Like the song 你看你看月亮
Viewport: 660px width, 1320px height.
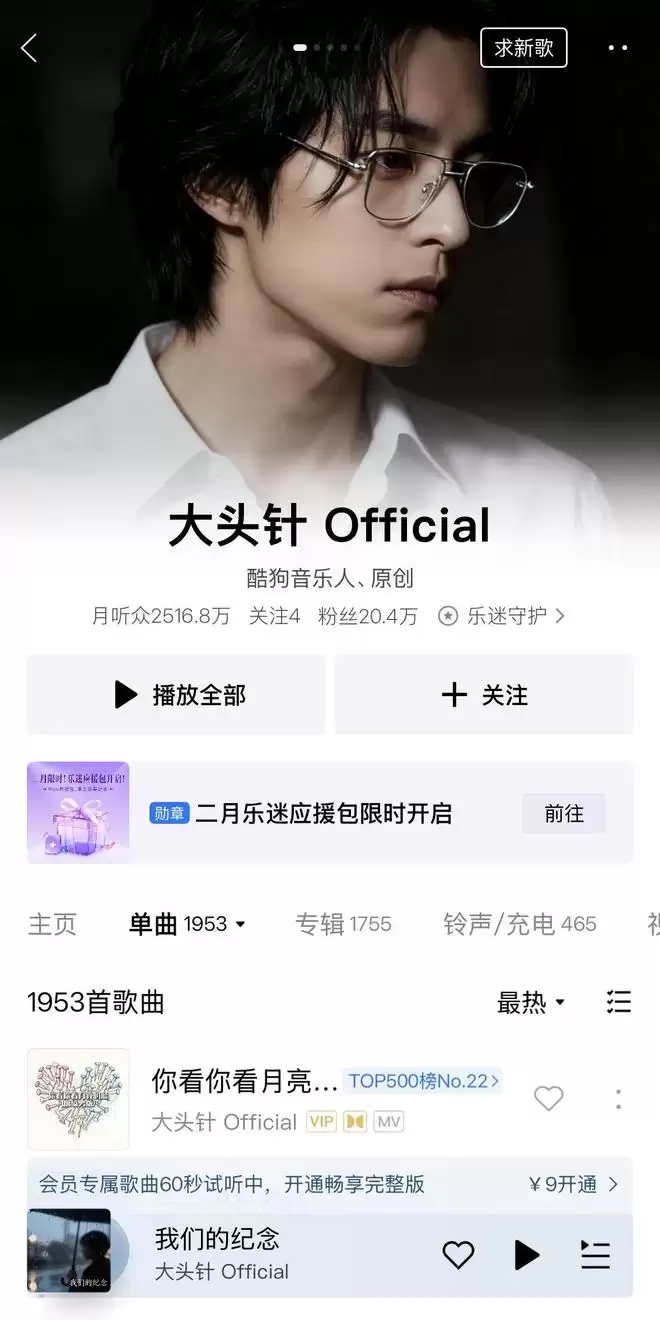tap(548, 1098)
